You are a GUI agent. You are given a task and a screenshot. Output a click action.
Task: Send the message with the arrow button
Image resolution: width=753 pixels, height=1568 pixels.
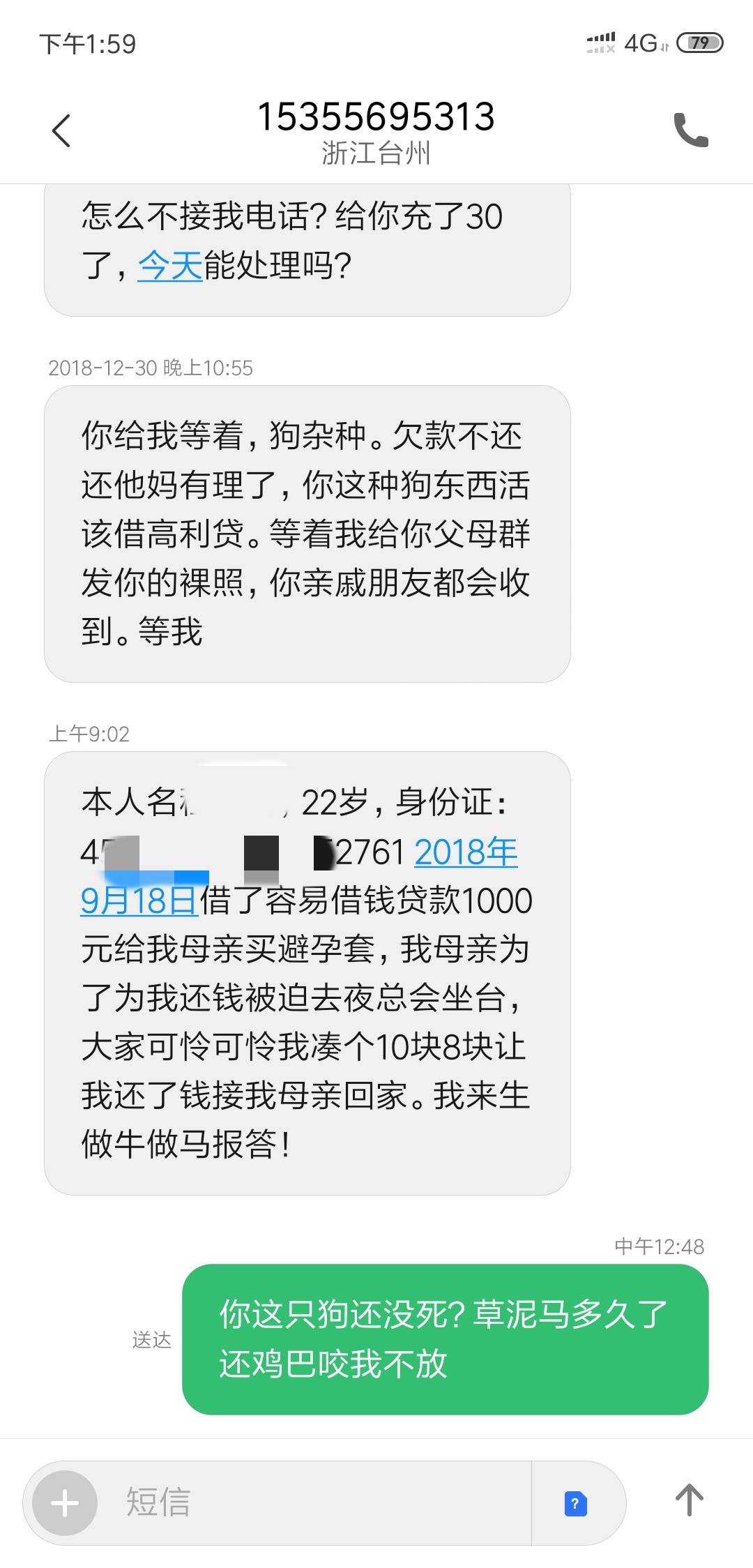pos(689,1500)
